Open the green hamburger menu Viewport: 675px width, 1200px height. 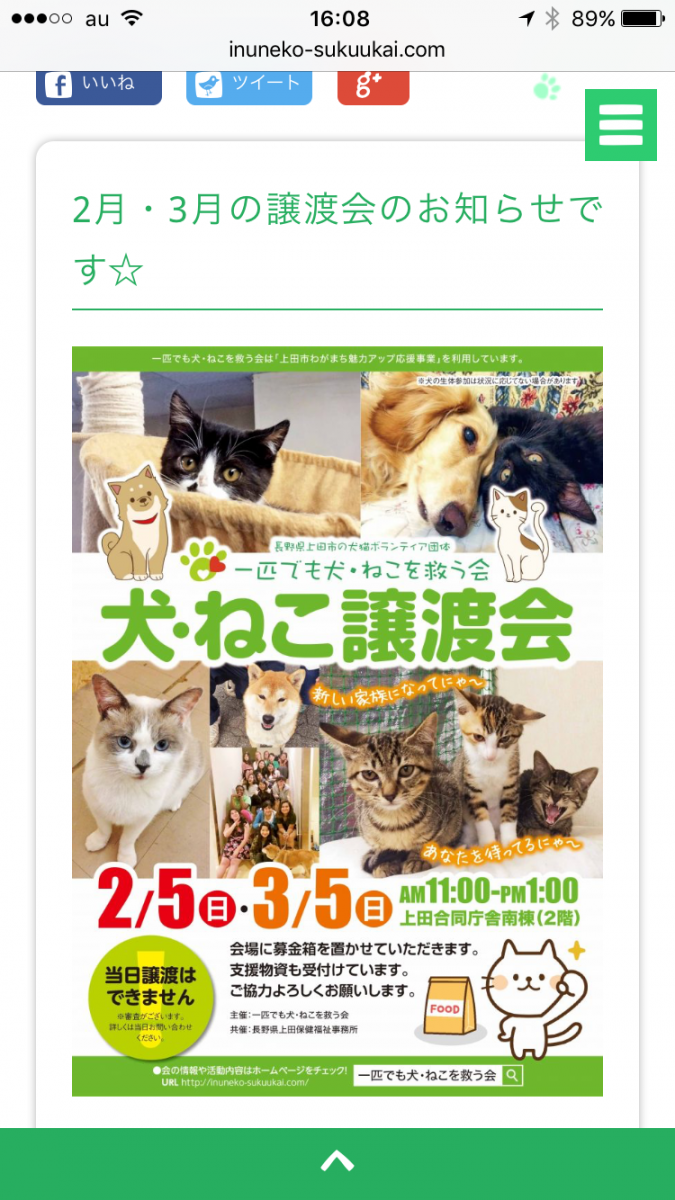(x=620, y=125)
